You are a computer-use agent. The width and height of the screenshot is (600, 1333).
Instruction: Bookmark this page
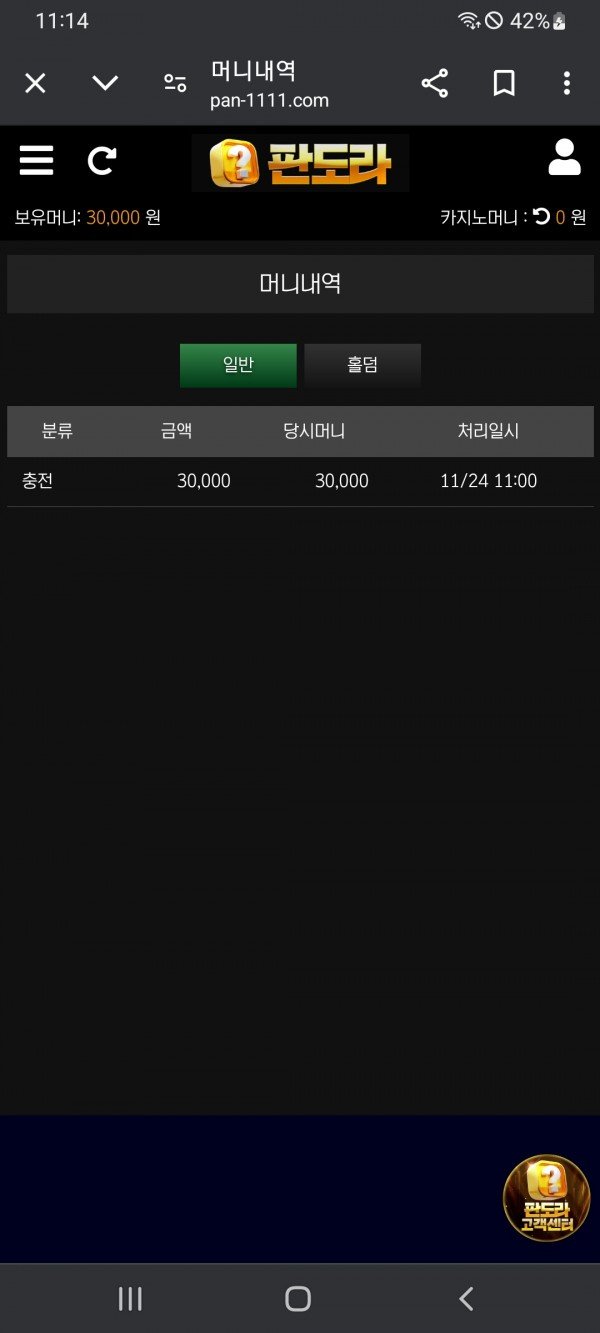[x=504, y=83]
